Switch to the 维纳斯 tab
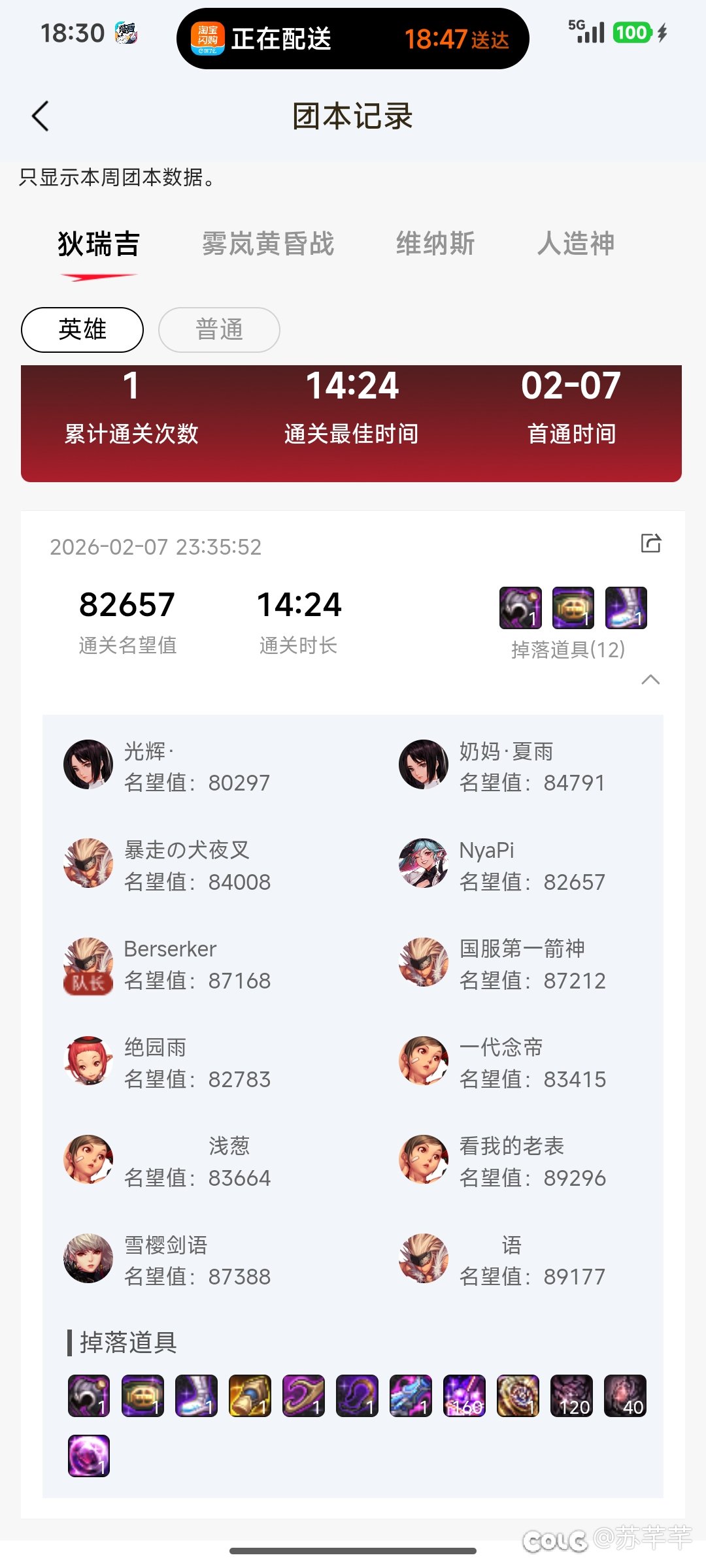 click(435, 244)
